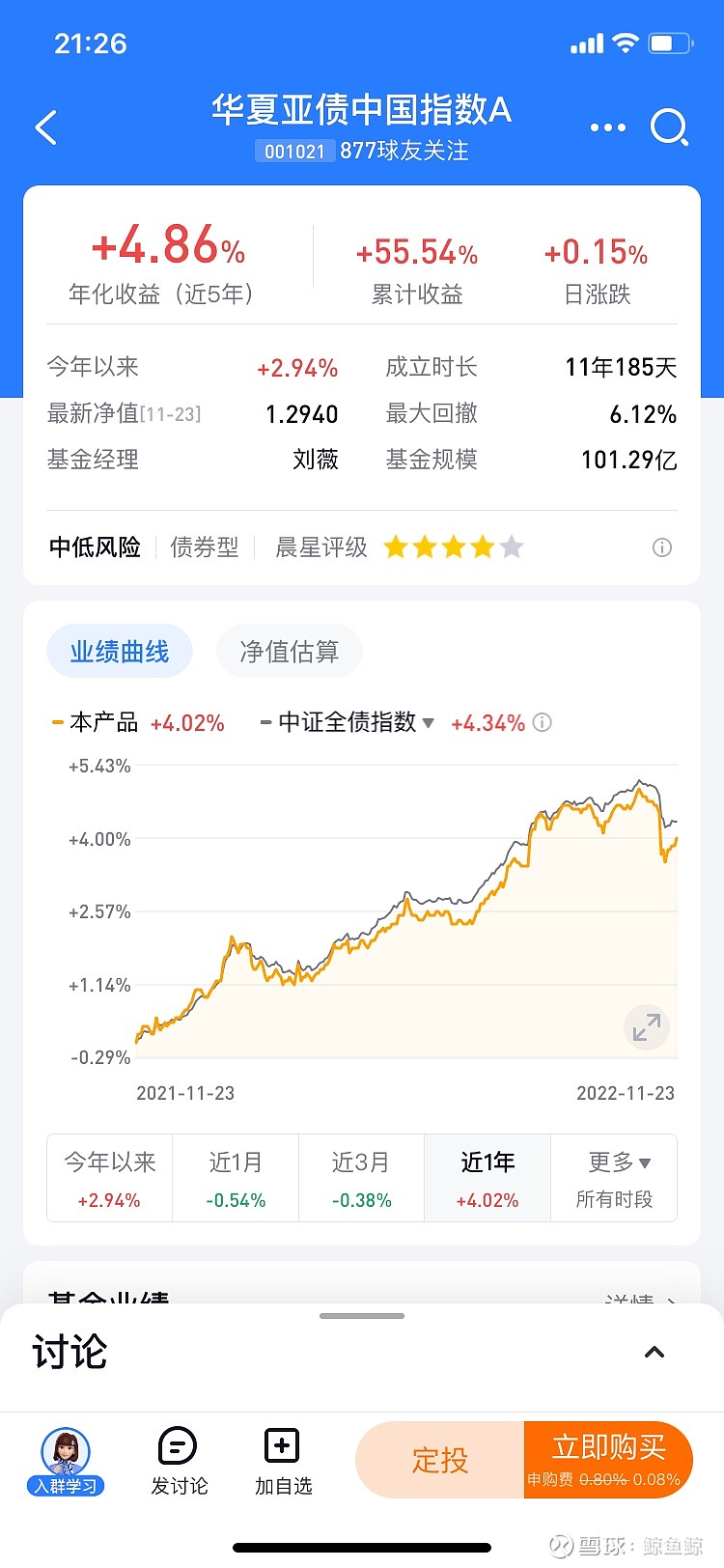Viewport: 724px width, 1568px height.
Task: Open the 更多 time period dropdown
Action: click(x=614, y=1178)
